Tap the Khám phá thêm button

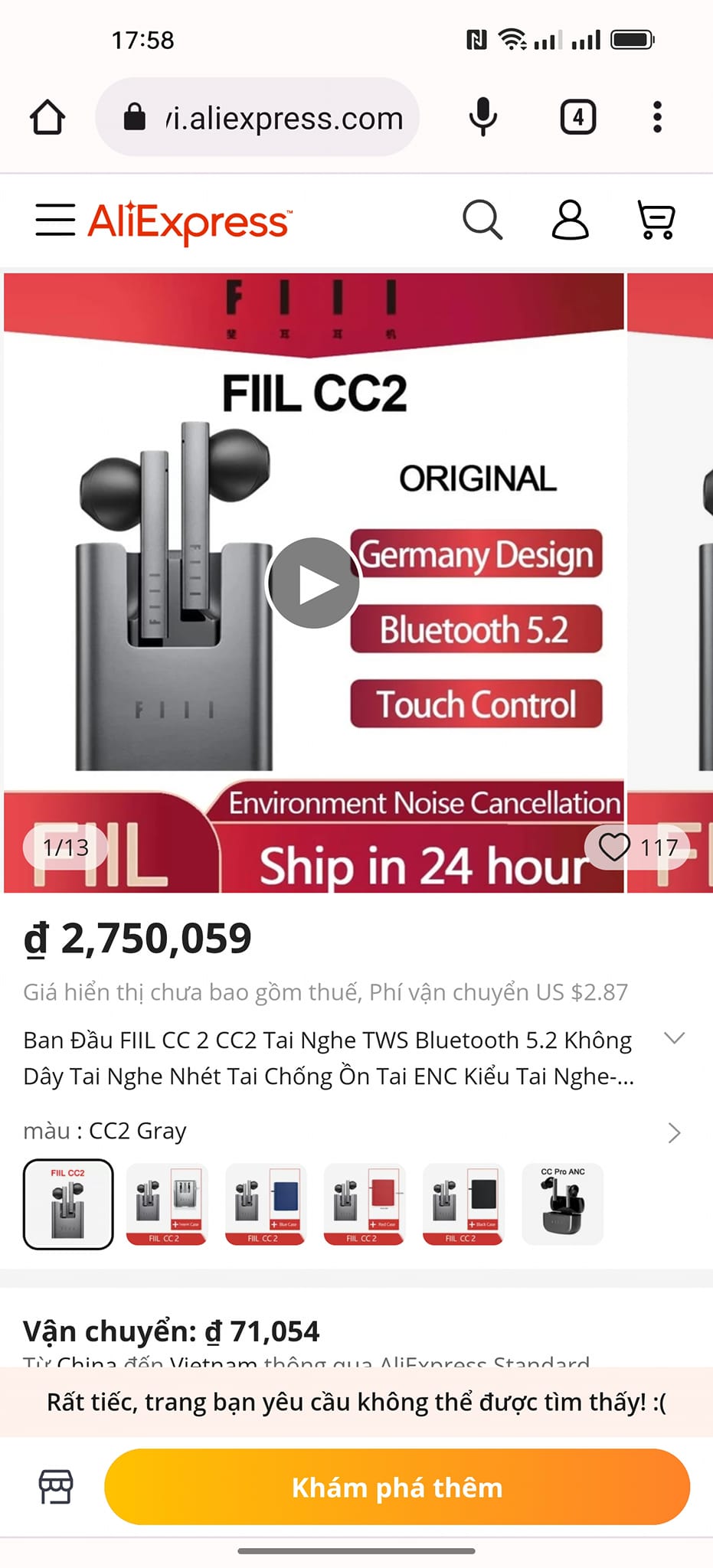tap(397, 1487)
